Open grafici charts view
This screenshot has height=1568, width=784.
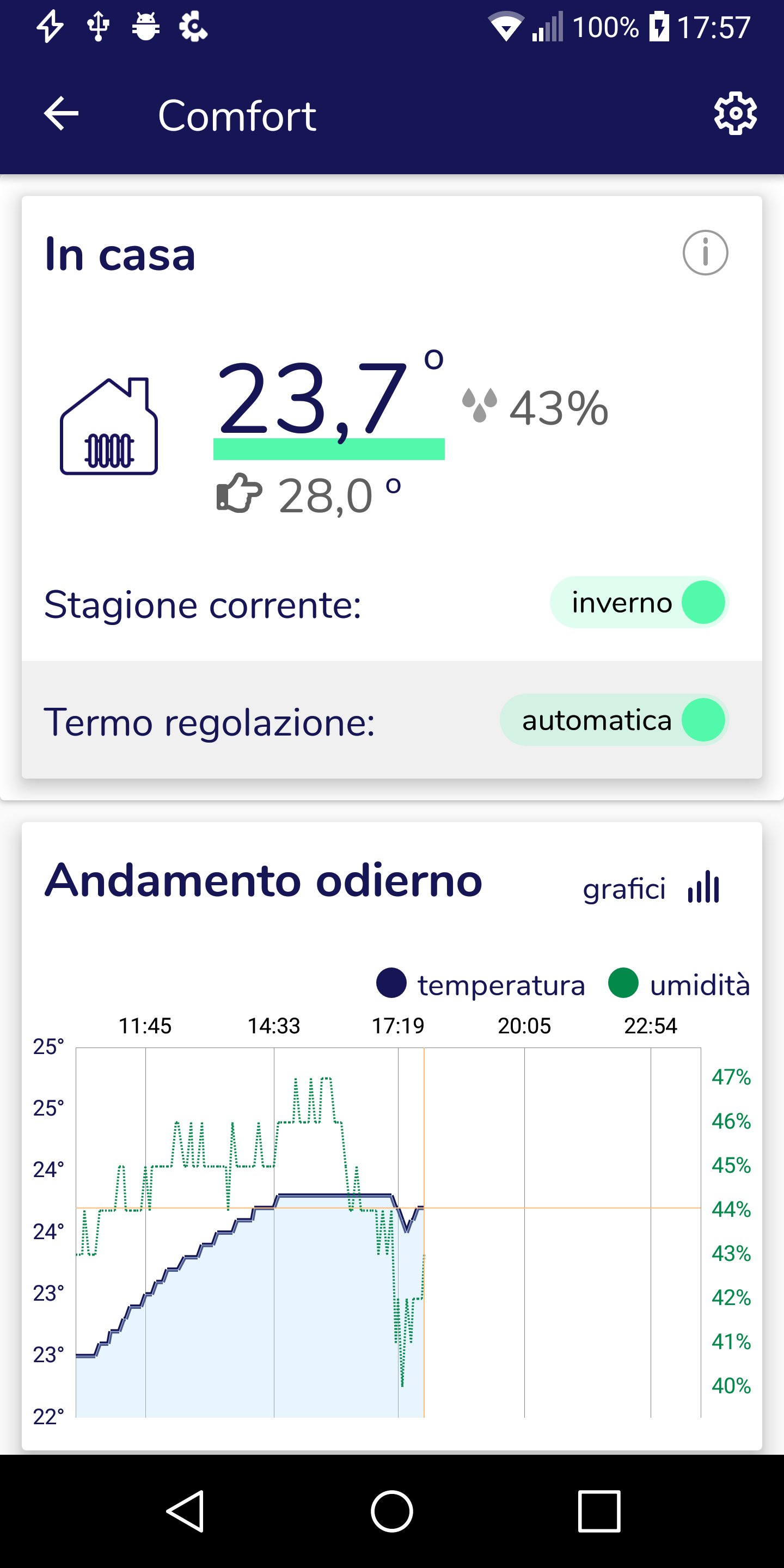tap(651, 889)
